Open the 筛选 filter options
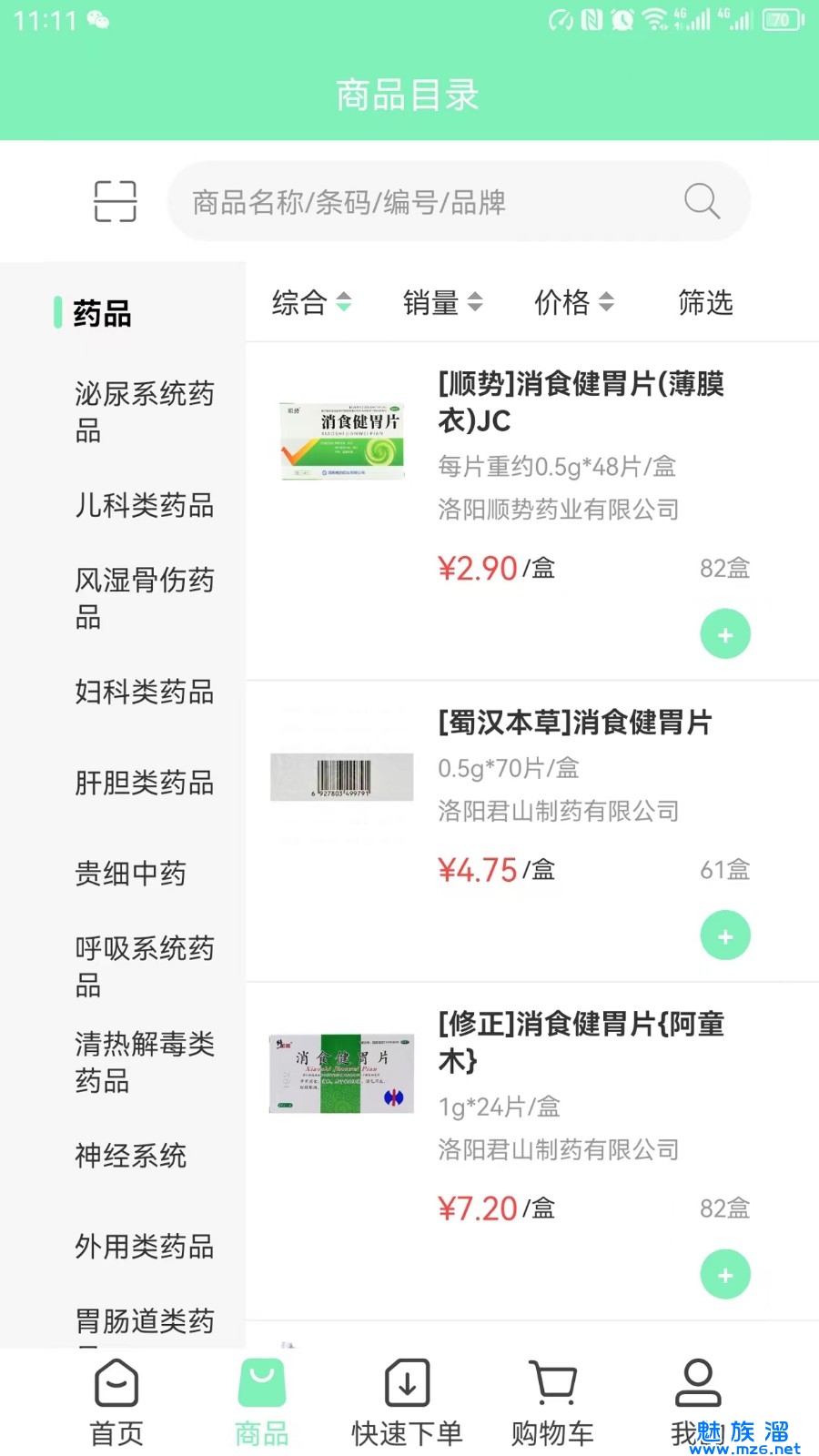819x1456 pixels. tap(705, 302)
